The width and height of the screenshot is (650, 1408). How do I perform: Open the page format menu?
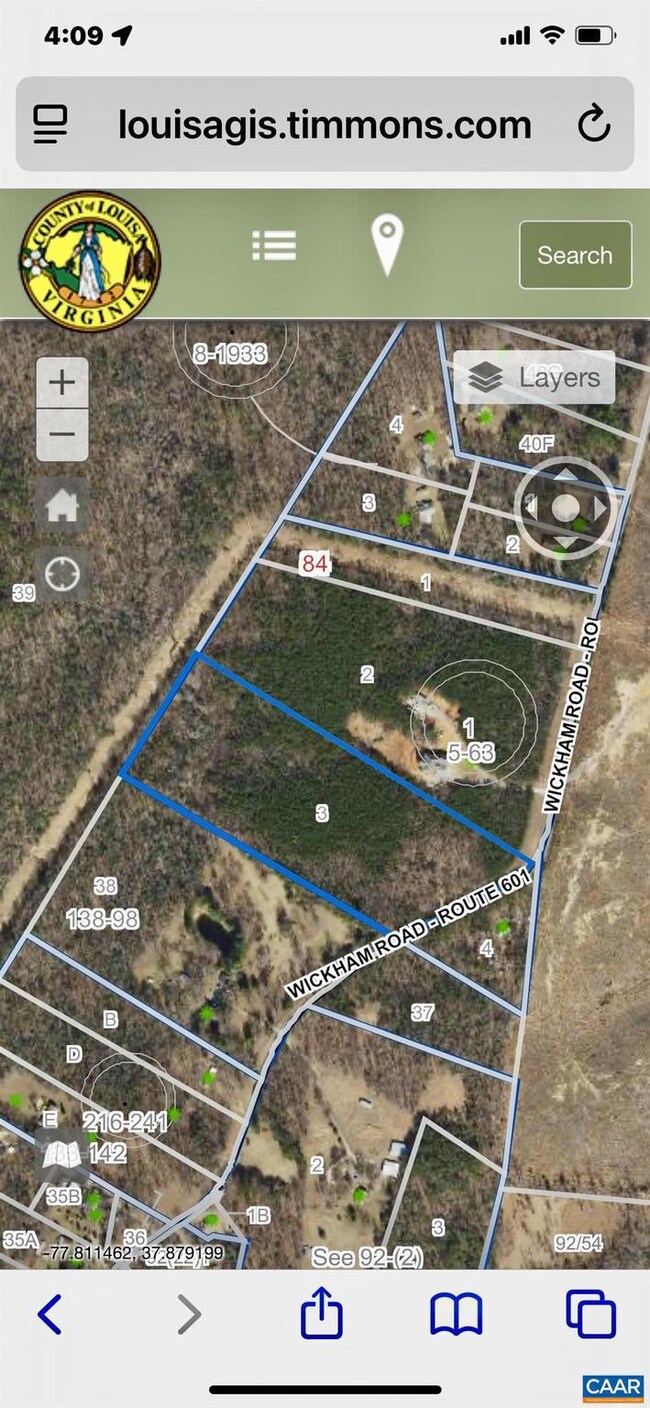(50, 125)
